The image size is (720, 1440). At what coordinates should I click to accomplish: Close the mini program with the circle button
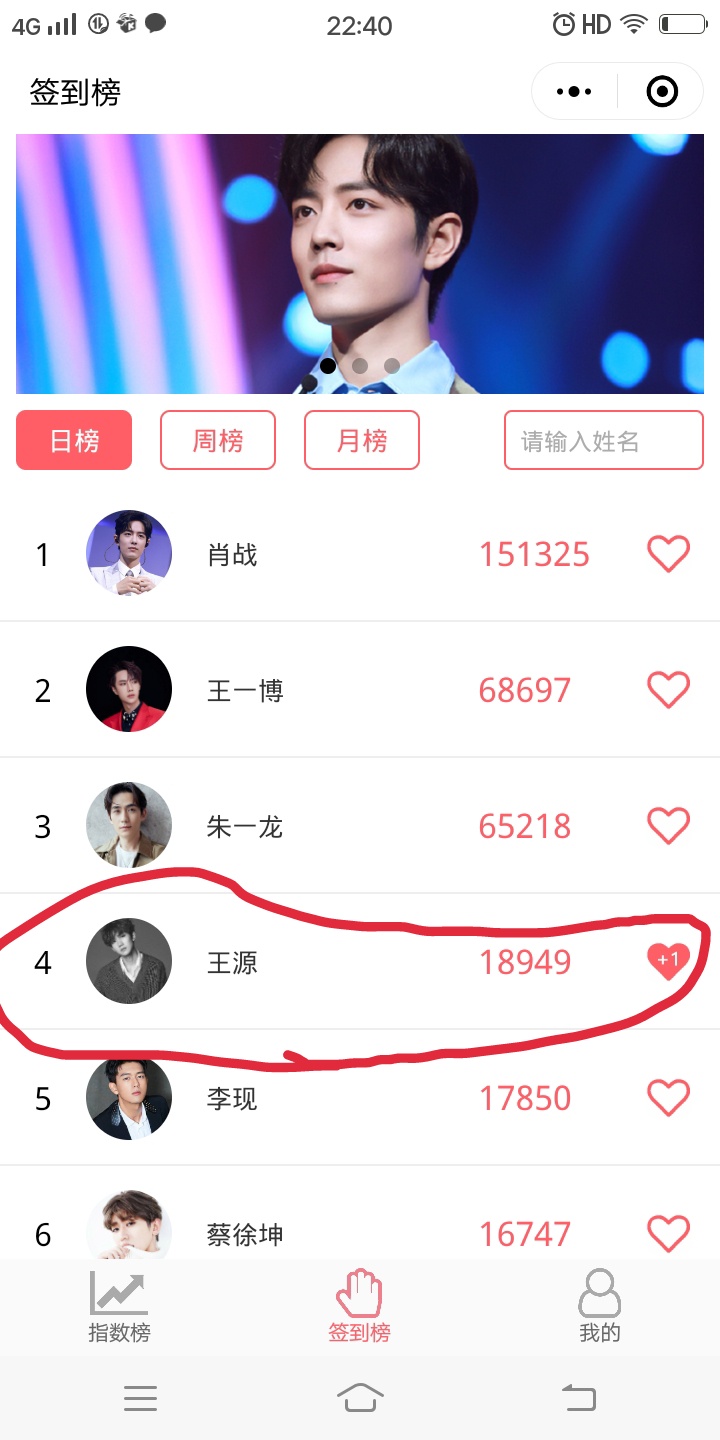coord(662,92)
